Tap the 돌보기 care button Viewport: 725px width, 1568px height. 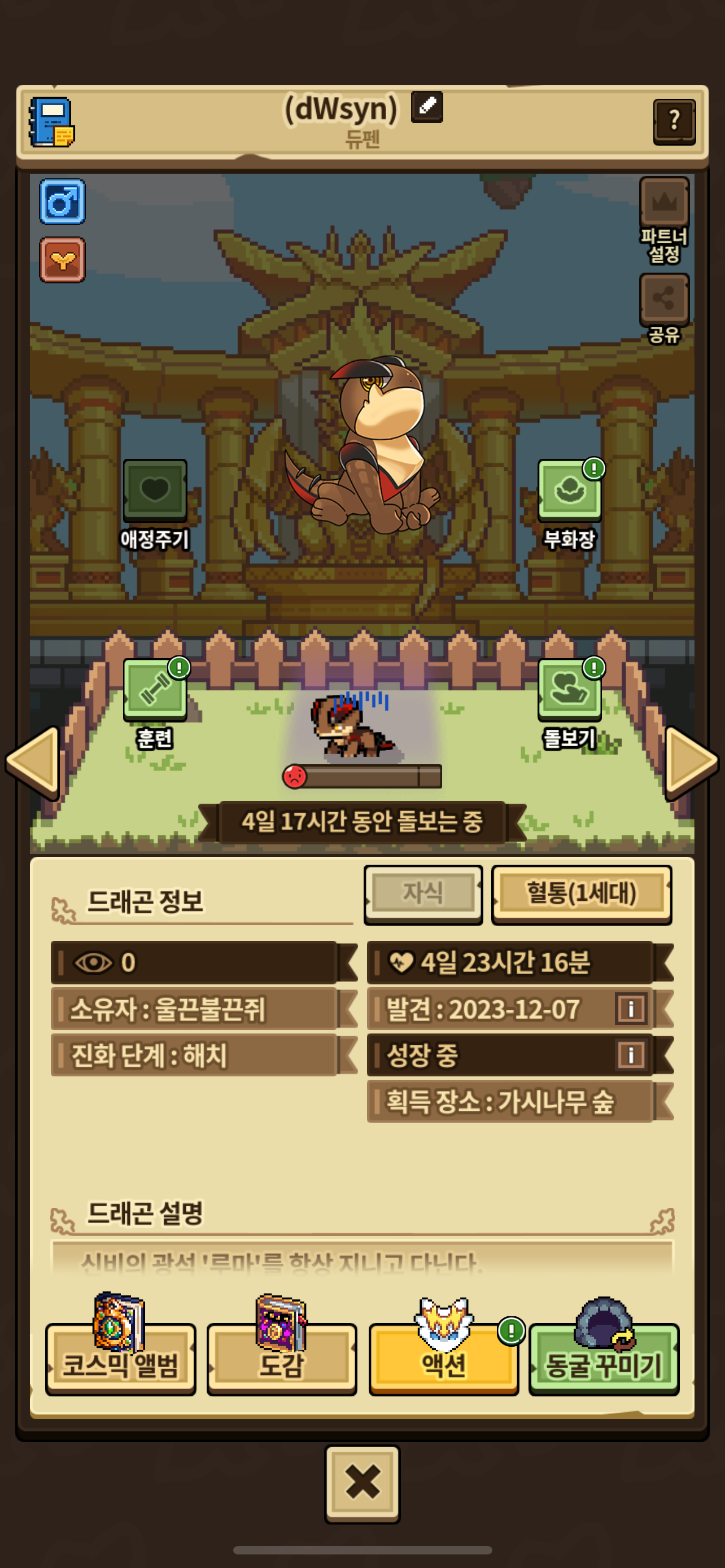[569, 690]
